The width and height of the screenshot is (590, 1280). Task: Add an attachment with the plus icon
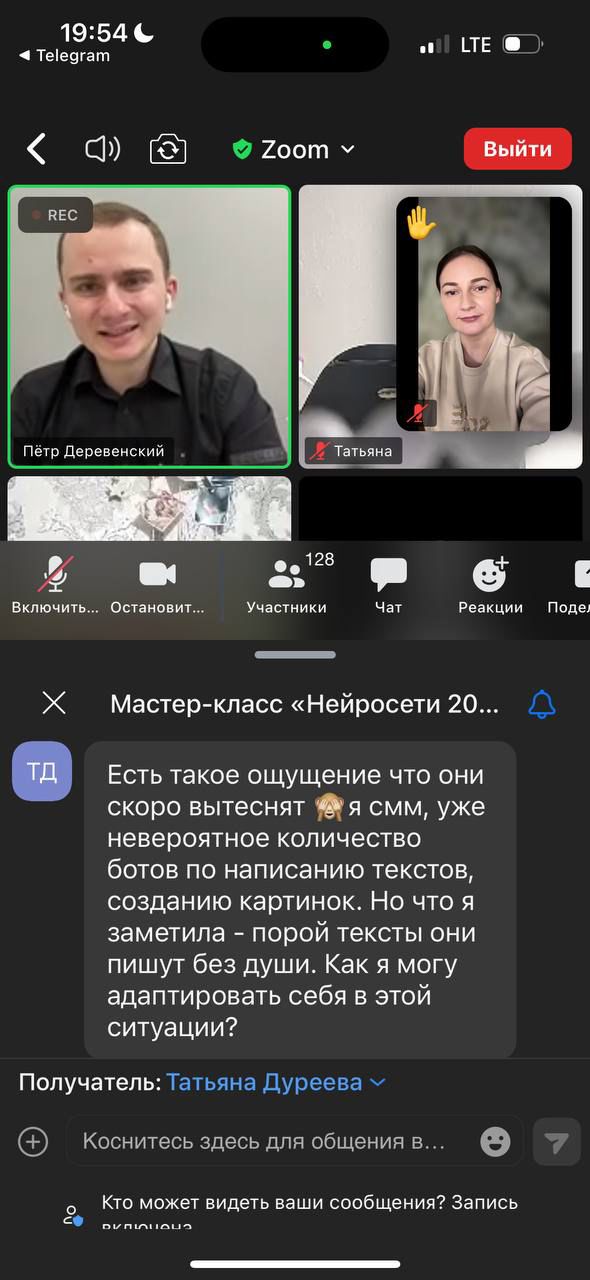[x=33, y=1141]
